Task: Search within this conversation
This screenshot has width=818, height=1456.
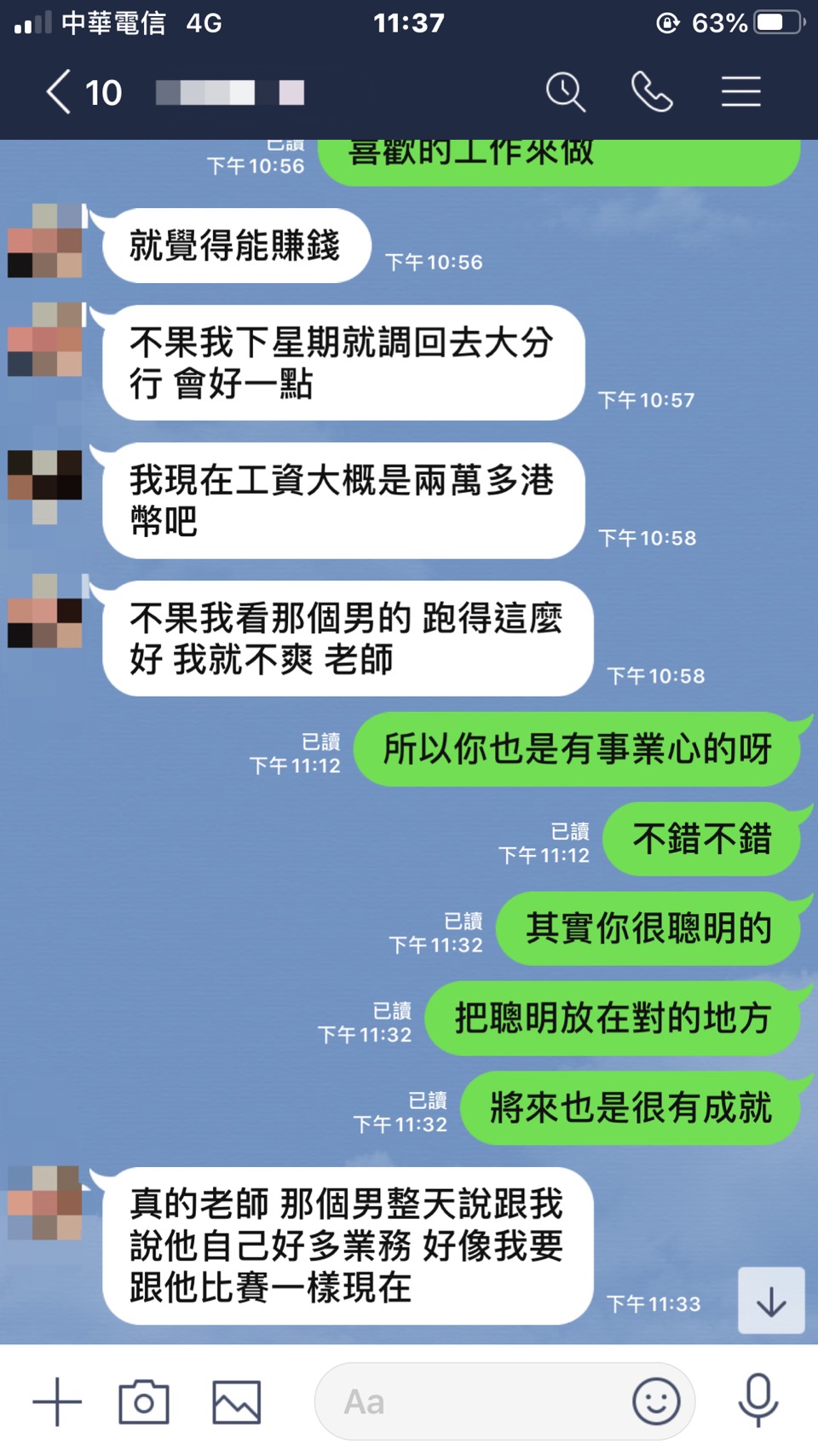Action: point(566,92)
